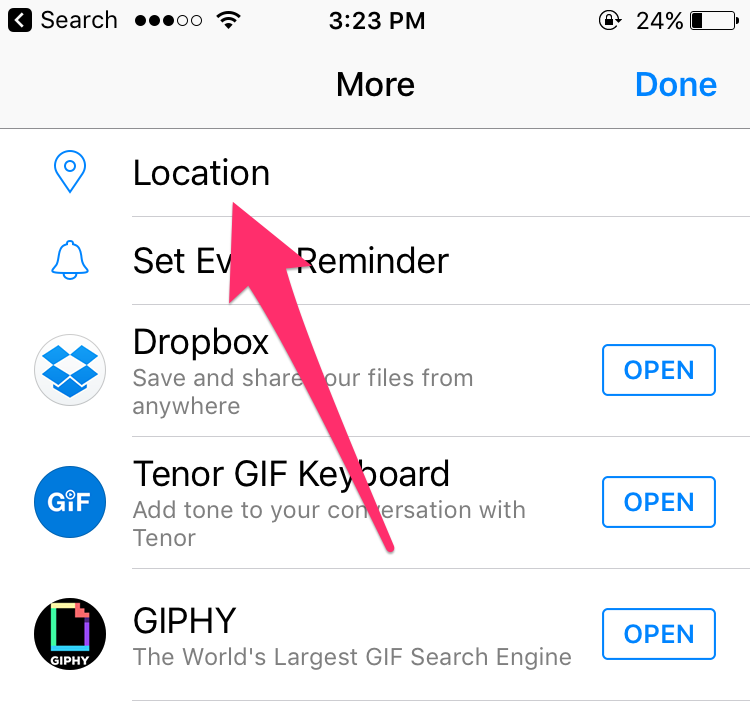This screenshot has width=750, height=723.
Task: Open Dropbox with its OPEN button
Action: (658, 370)
